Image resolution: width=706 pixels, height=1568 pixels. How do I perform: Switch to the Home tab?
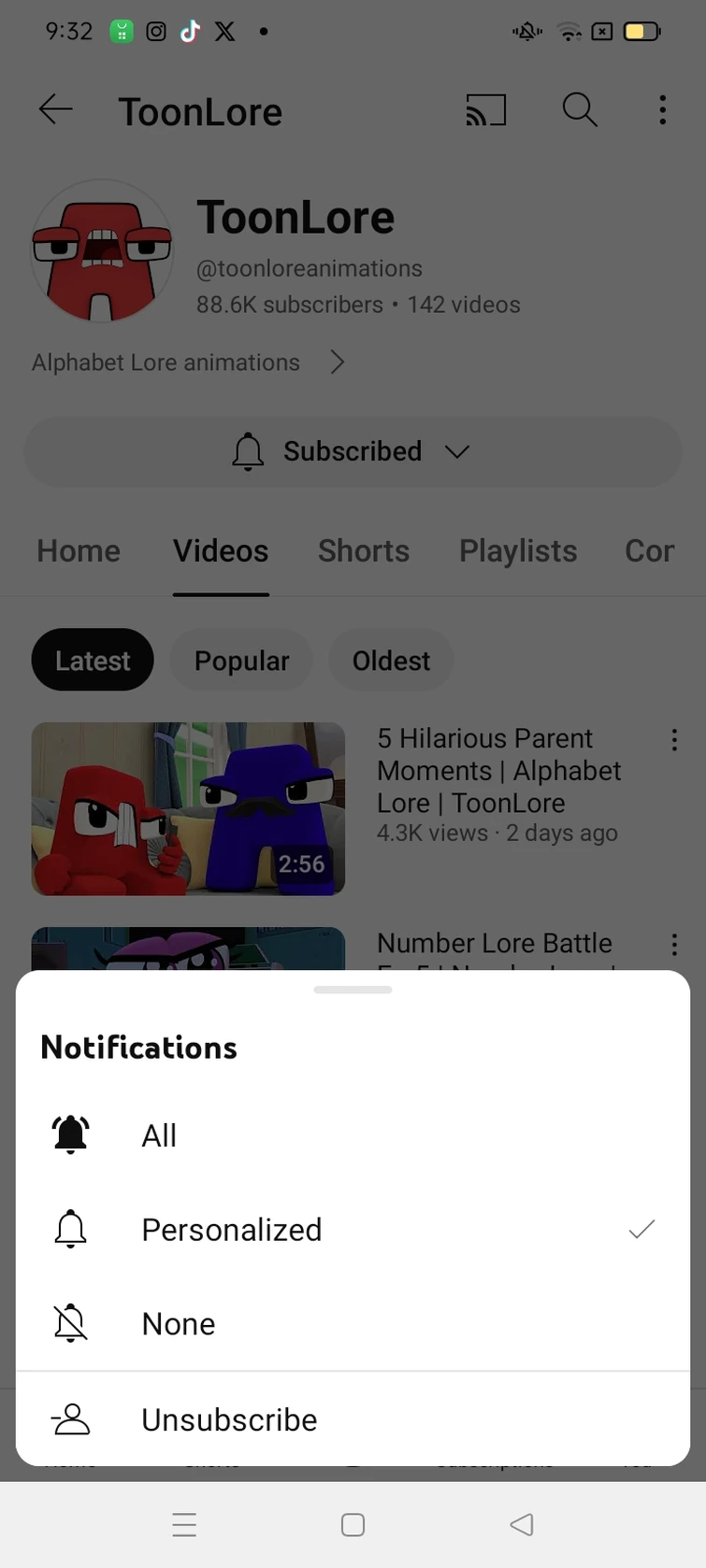click(79, 551)
